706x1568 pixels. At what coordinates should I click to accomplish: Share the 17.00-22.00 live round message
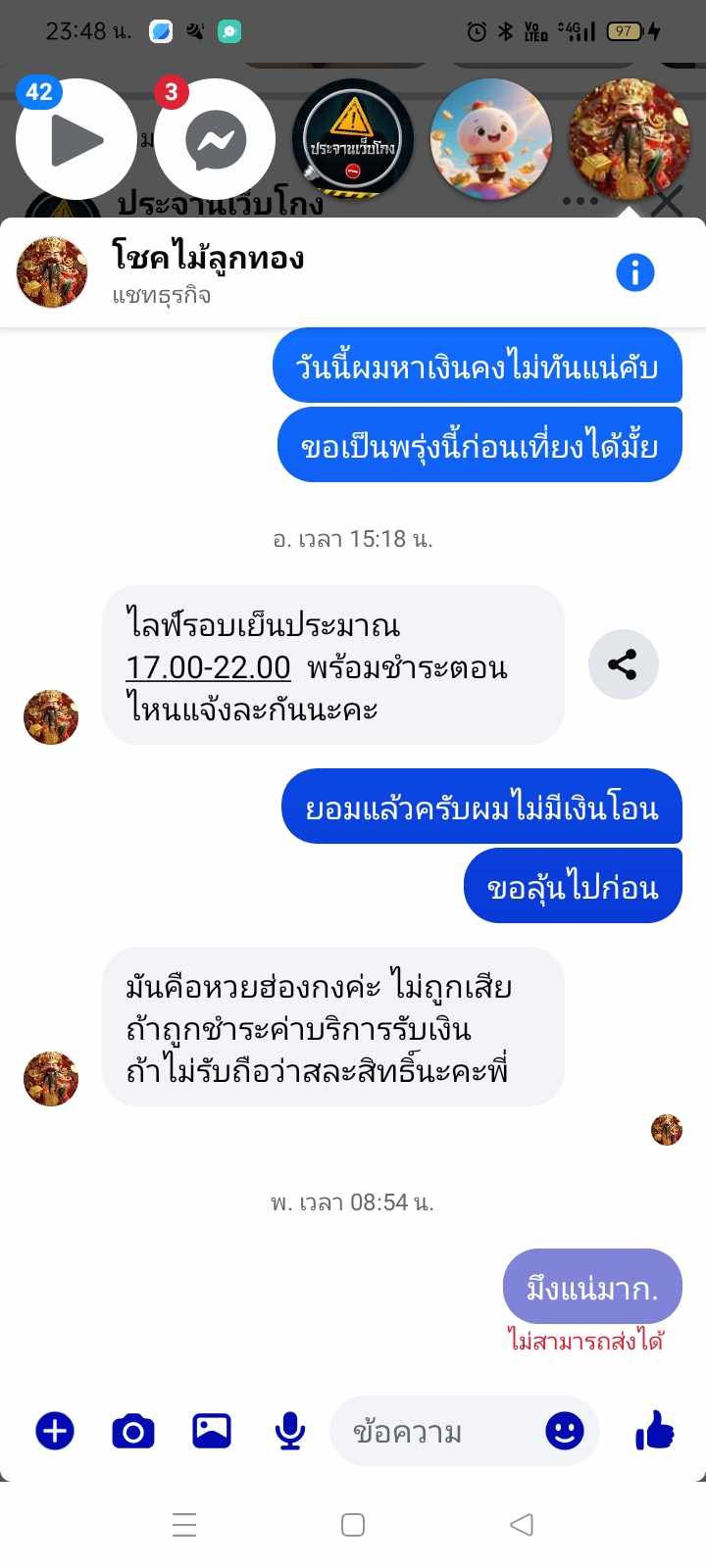(x=623, y=664)
